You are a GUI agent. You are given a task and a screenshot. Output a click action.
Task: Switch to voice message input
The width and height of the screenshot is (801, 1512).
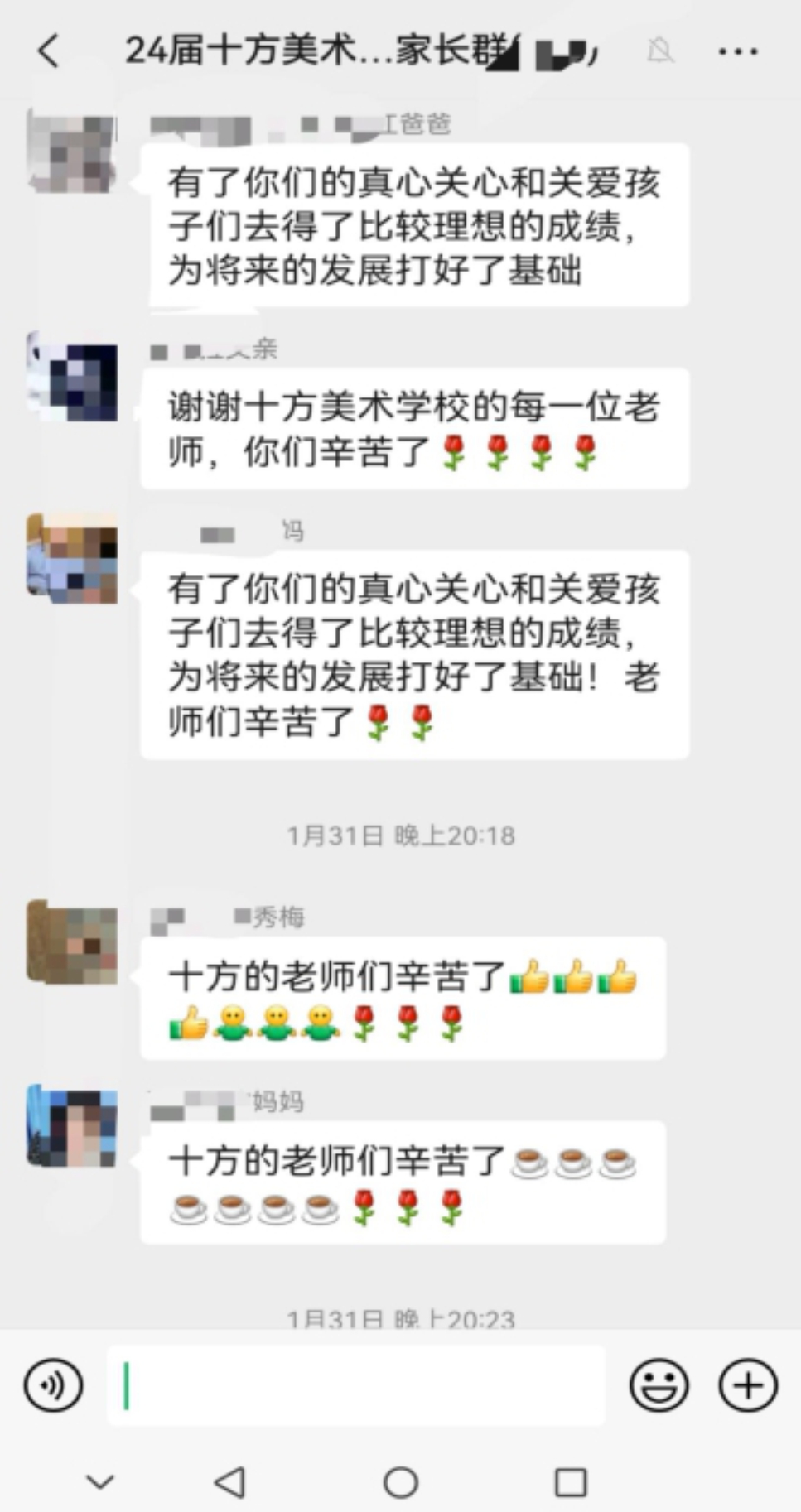point(54,1385)
